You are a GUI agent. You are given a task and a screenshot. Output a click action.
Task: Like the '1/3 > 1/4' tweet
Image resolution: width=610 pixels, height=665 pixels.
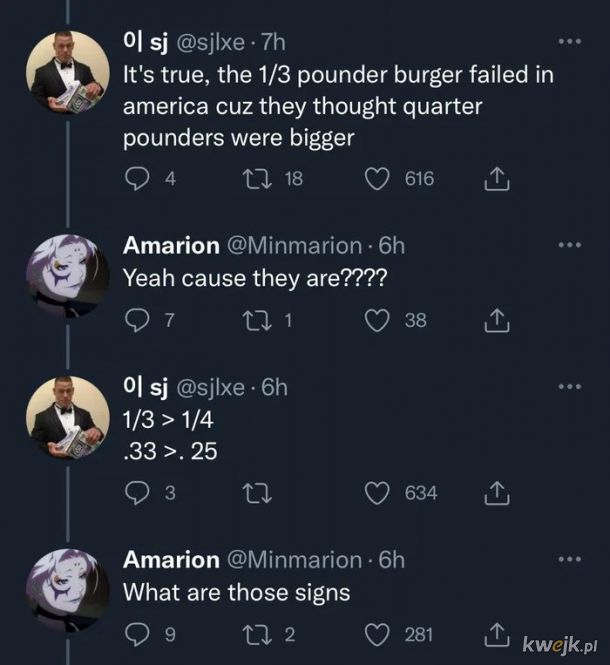pyautogui.click(x=377, y=493)
